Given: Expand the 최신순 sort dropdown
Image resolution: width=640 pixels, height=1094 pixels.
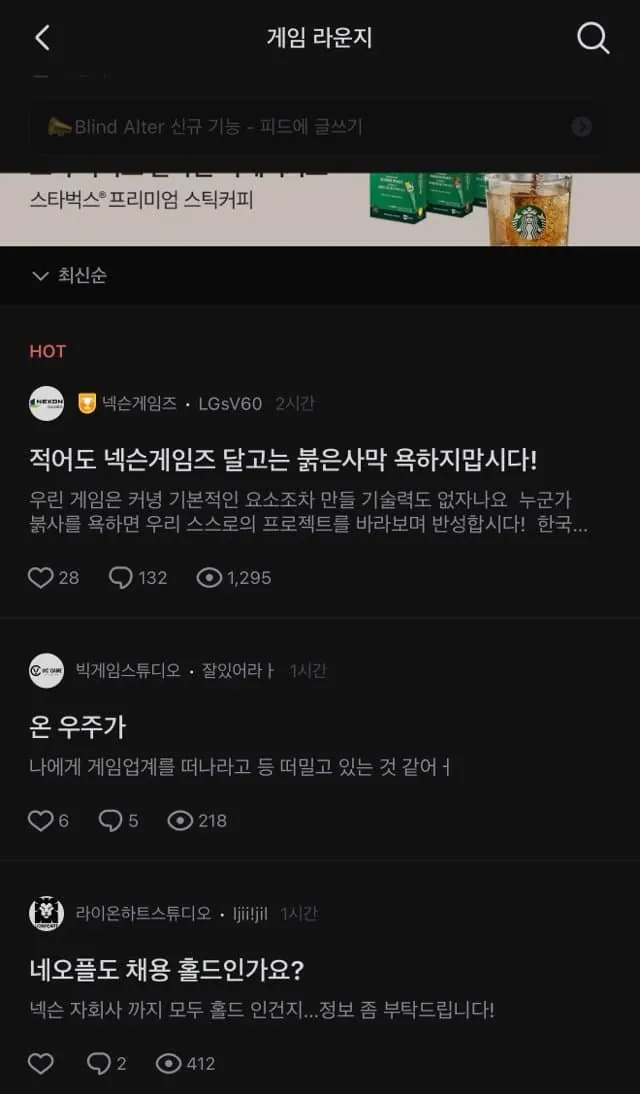Looking at the screenshot, I should click(x=70, y=276).
